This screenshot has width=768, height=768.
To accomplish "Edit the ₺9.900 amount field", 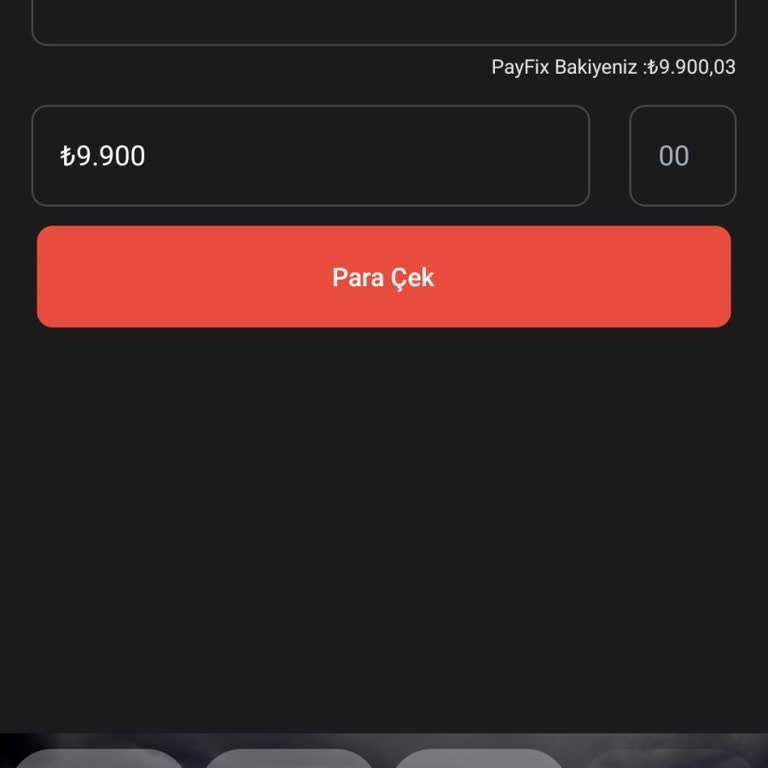I will click(310, 156).
